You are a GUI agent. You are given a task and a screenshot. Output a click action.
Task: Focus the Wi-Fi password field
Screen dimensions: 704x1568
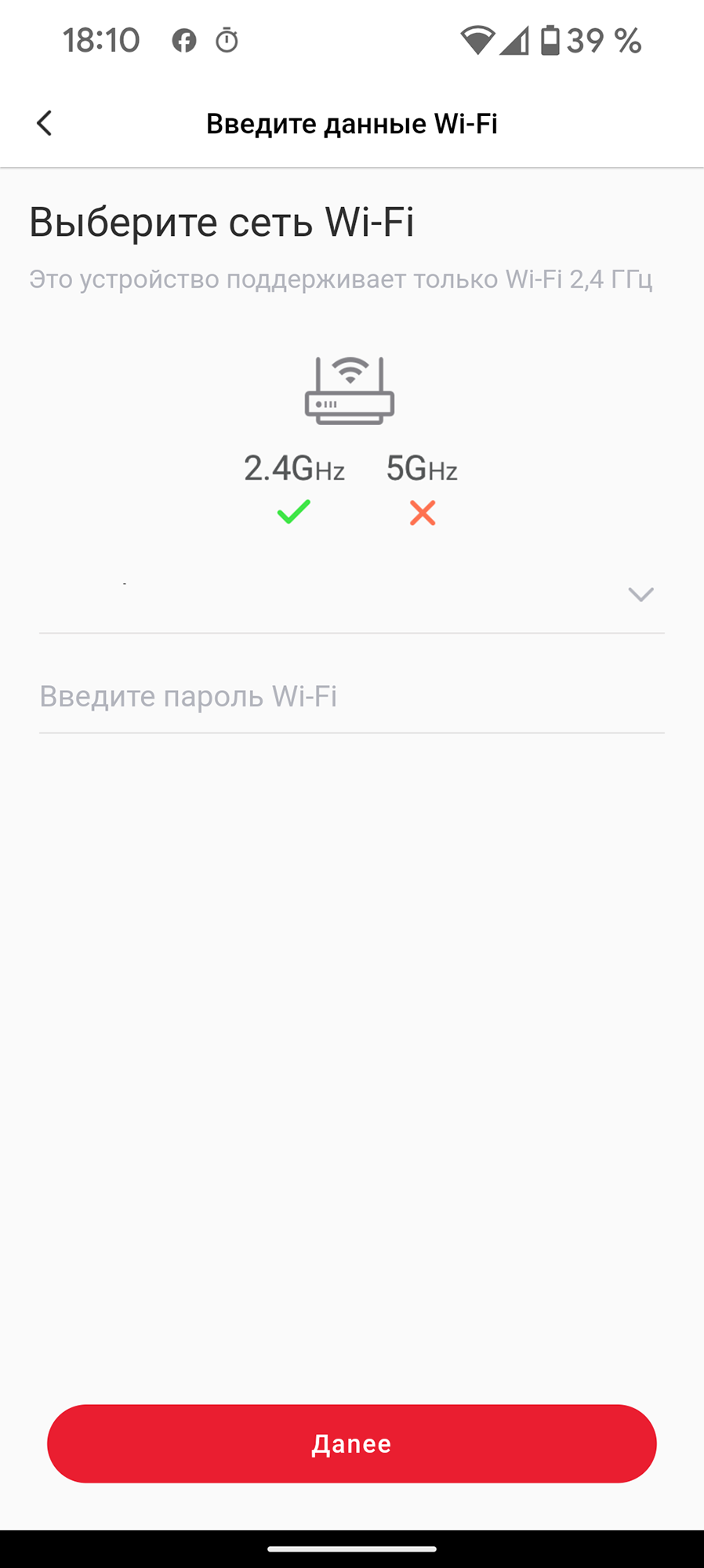351,696
